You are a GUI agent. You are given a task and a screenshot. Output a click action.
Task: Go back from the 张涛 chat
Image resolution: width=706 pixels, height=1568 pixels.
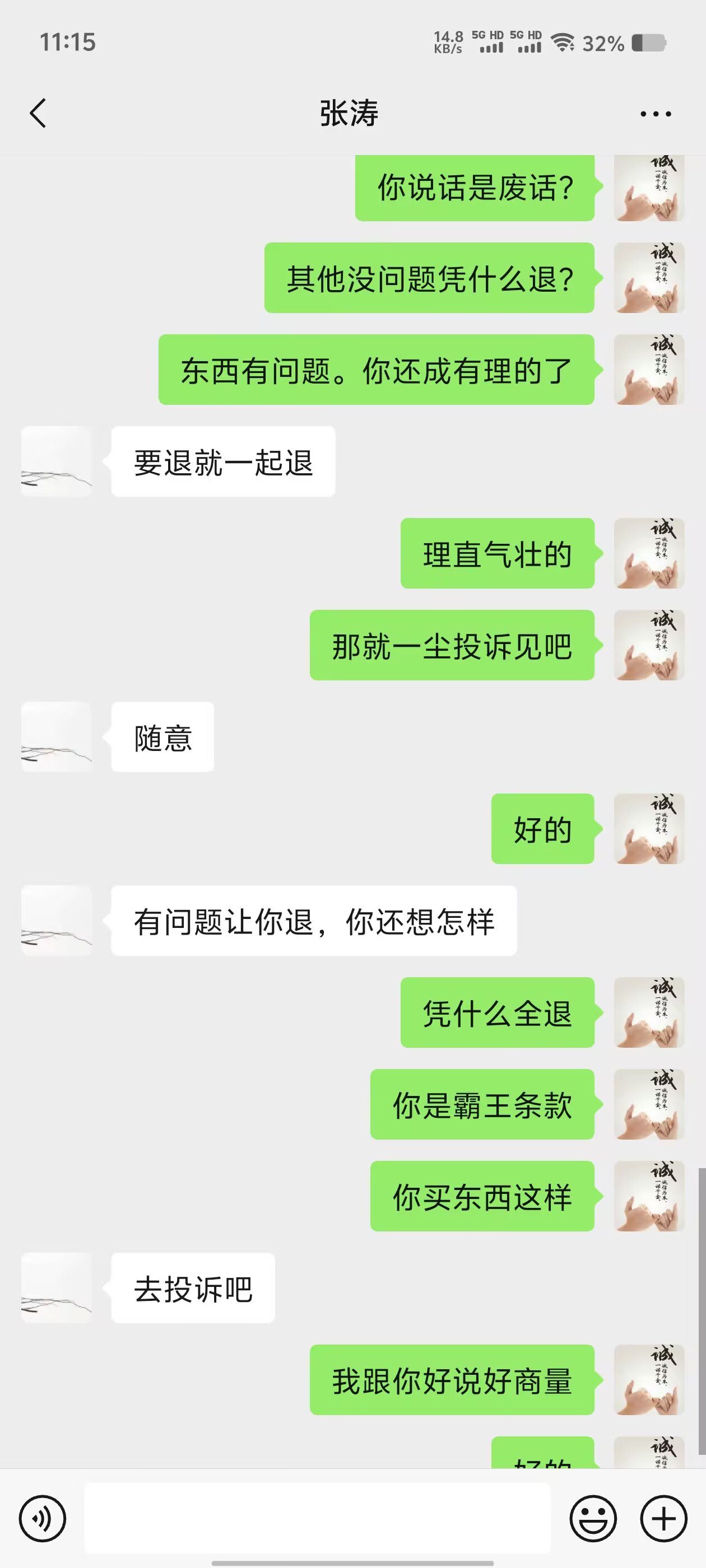[38, 113]
